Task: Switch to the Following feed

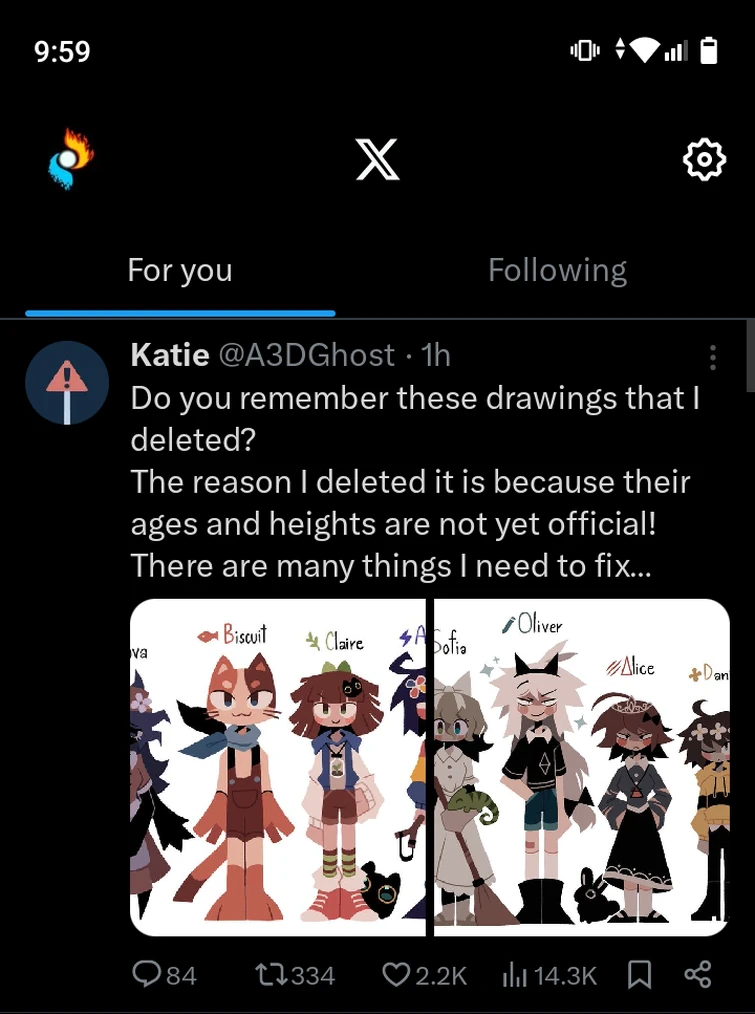Action: pos(557,269)
